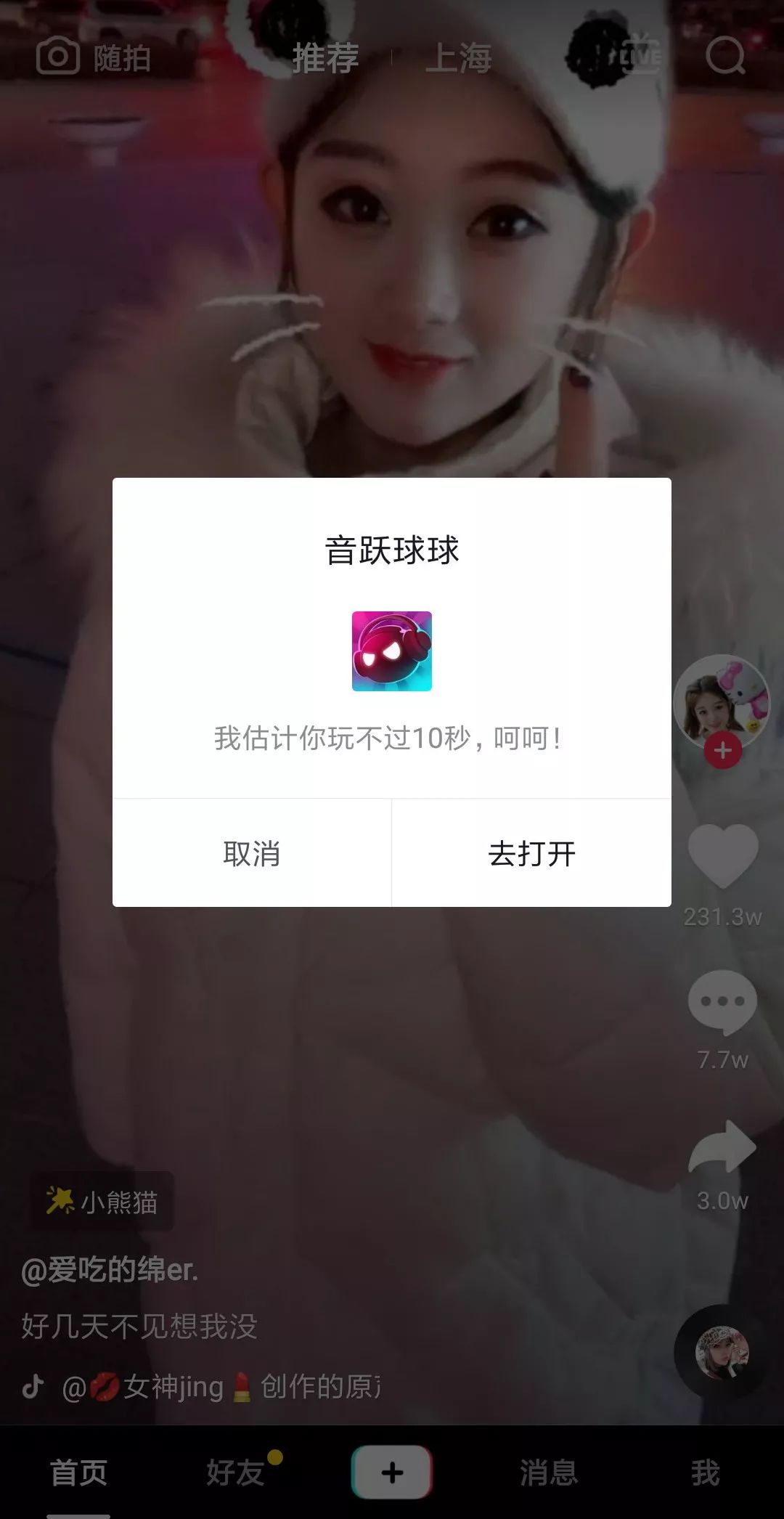This screenshot has height=1519, width=784.
Task: Switch to the 上海 tab
Action: [458, 58]
